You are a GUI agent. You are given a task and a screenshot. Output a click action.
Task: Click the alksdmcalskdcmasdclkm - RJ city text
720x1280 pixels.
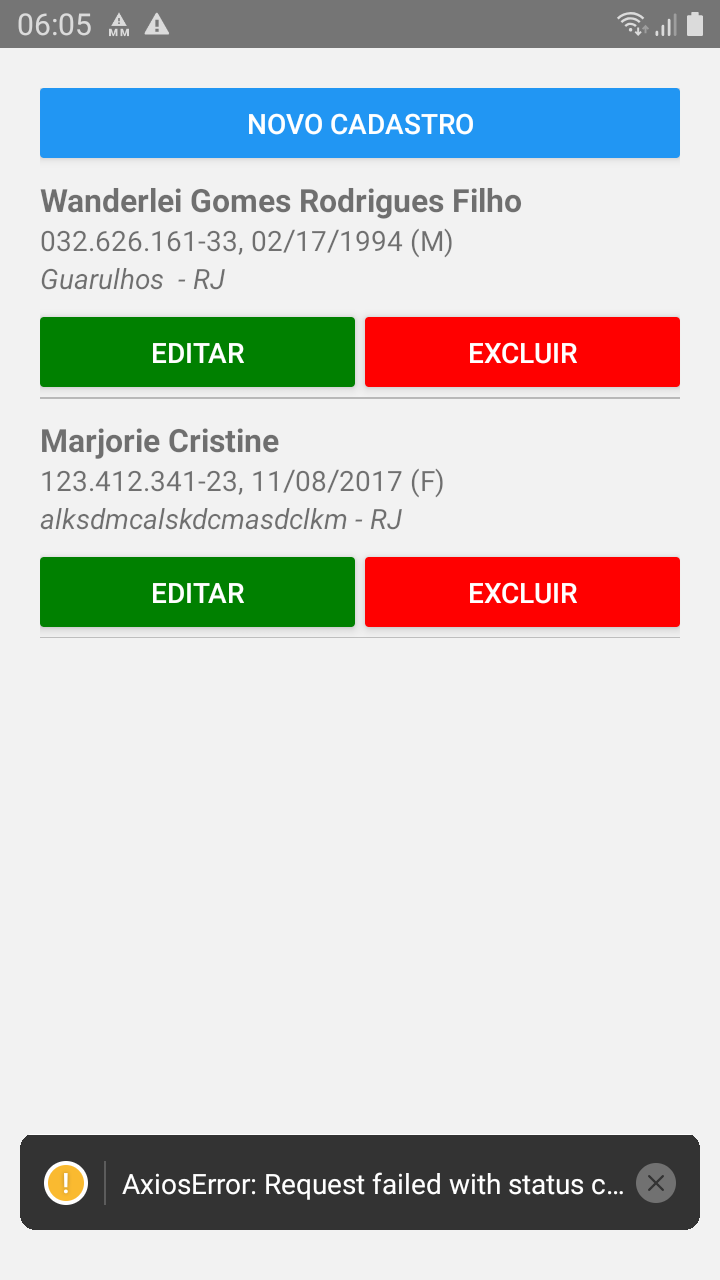(x=220, y=519)
